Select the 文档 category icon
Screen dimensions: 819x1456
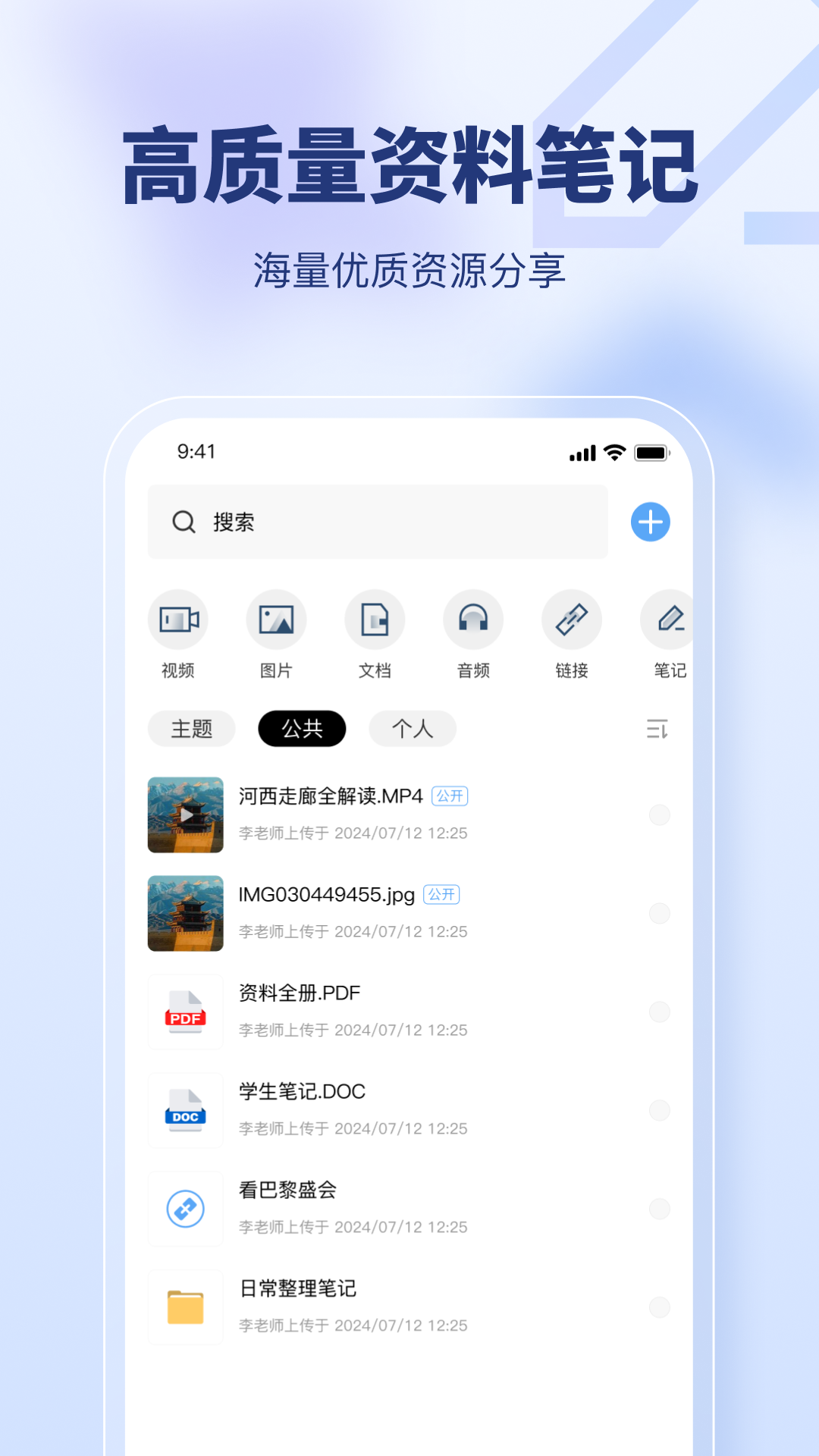(375, 620)
